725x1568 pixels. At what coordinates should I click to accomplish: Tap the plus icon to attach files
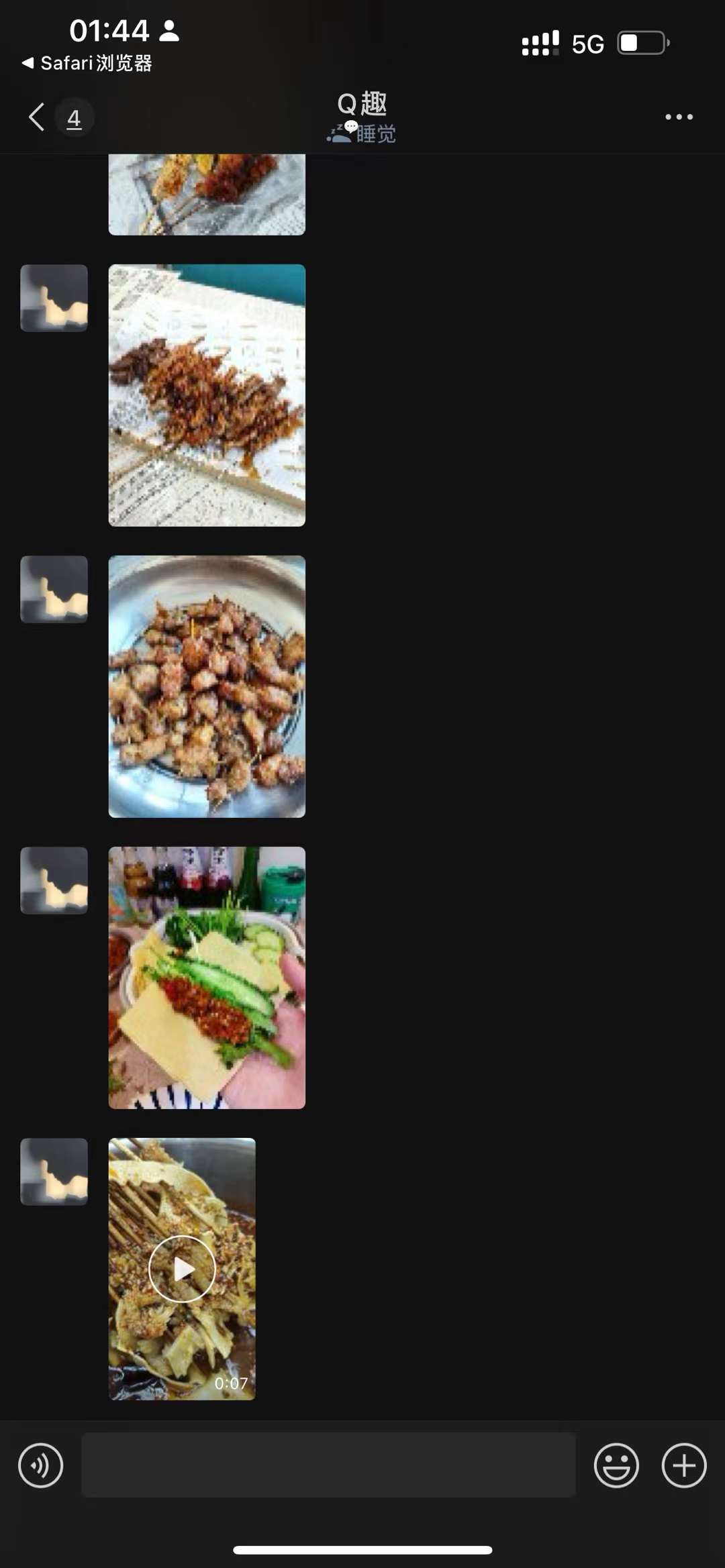pyautogui.click(x=683, y=1465)
